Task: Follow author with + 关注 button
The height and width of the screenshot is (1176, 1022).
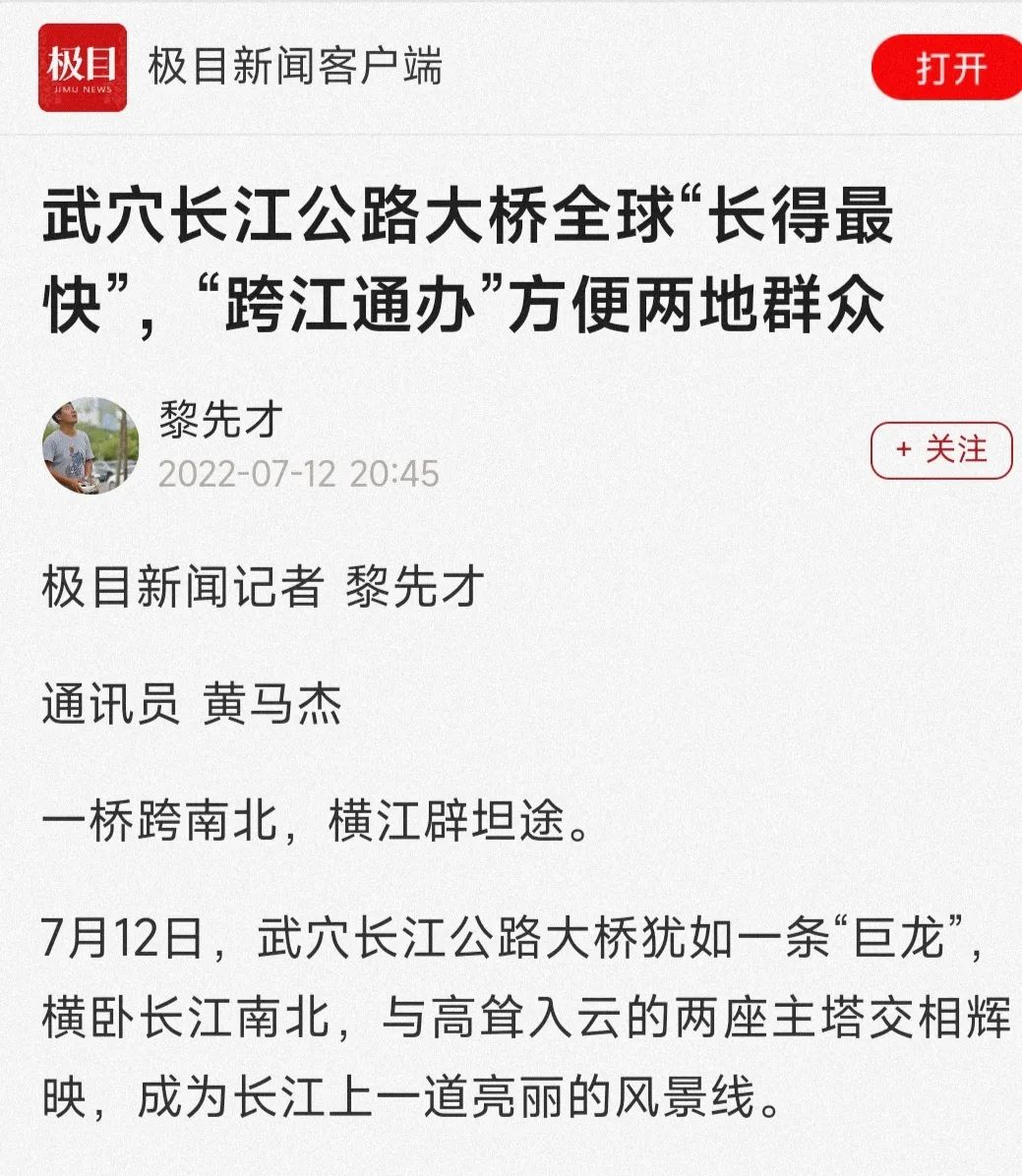Action: click(940, 450)
